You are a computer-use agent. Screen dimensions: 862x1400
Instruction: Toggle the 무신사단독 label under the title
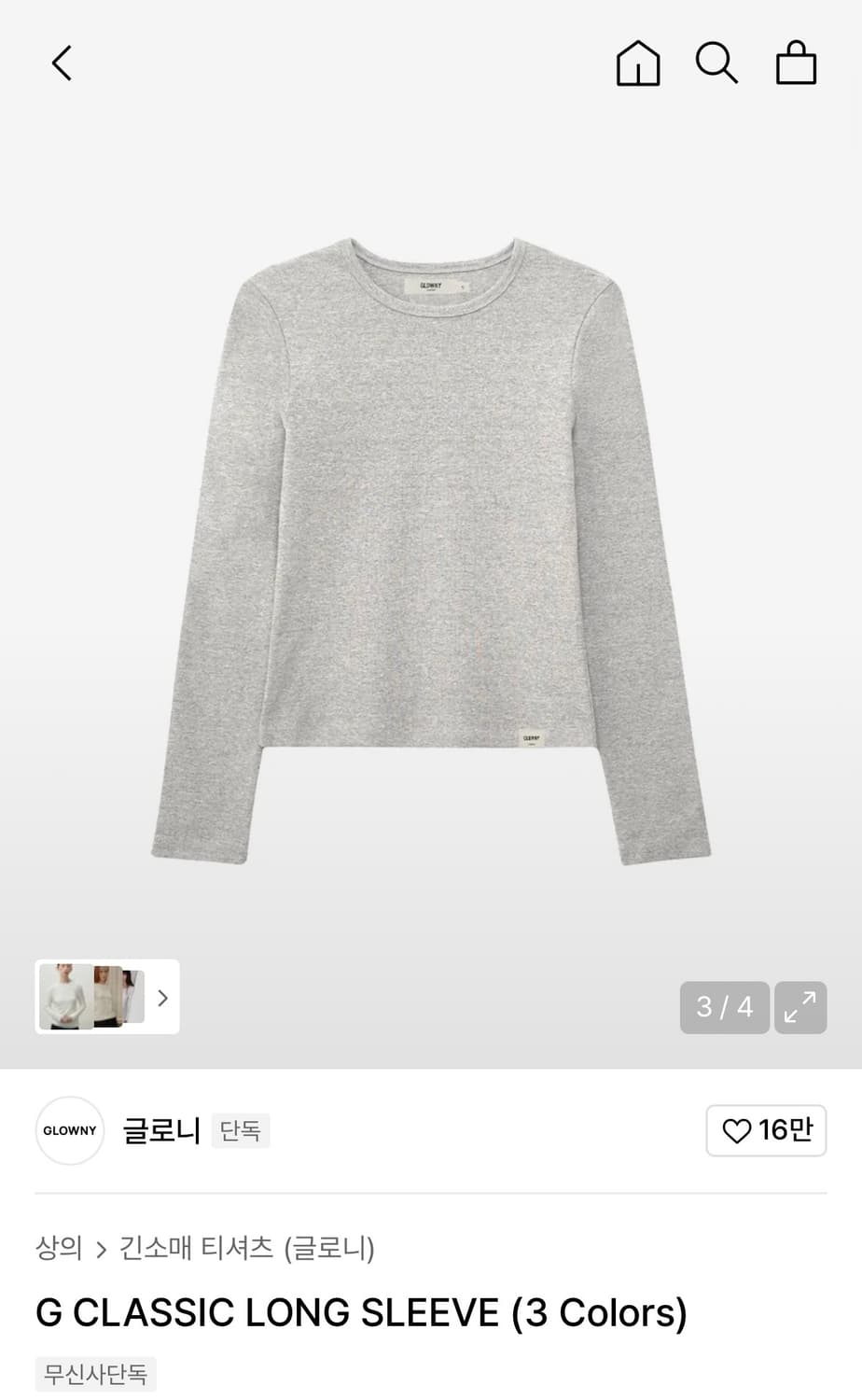coord(94,1374)
